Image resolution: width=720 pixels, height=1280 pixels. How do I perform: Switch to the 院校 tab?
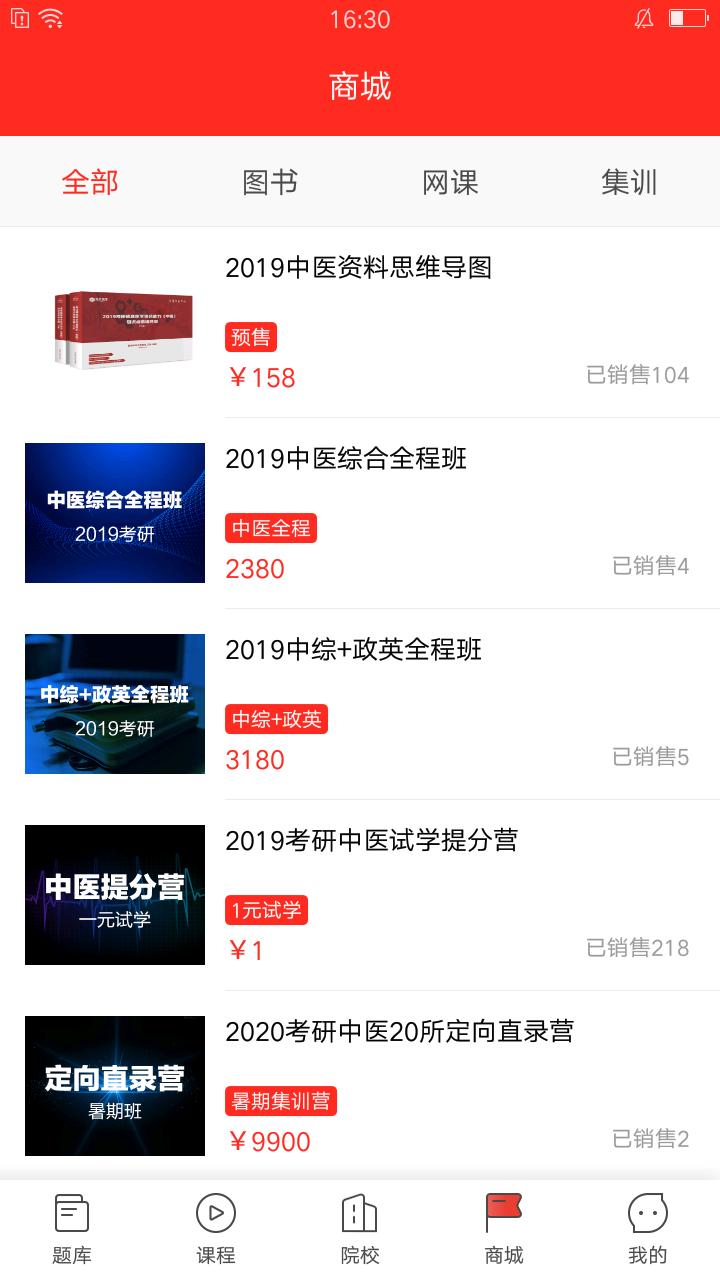pos(360,1230)
